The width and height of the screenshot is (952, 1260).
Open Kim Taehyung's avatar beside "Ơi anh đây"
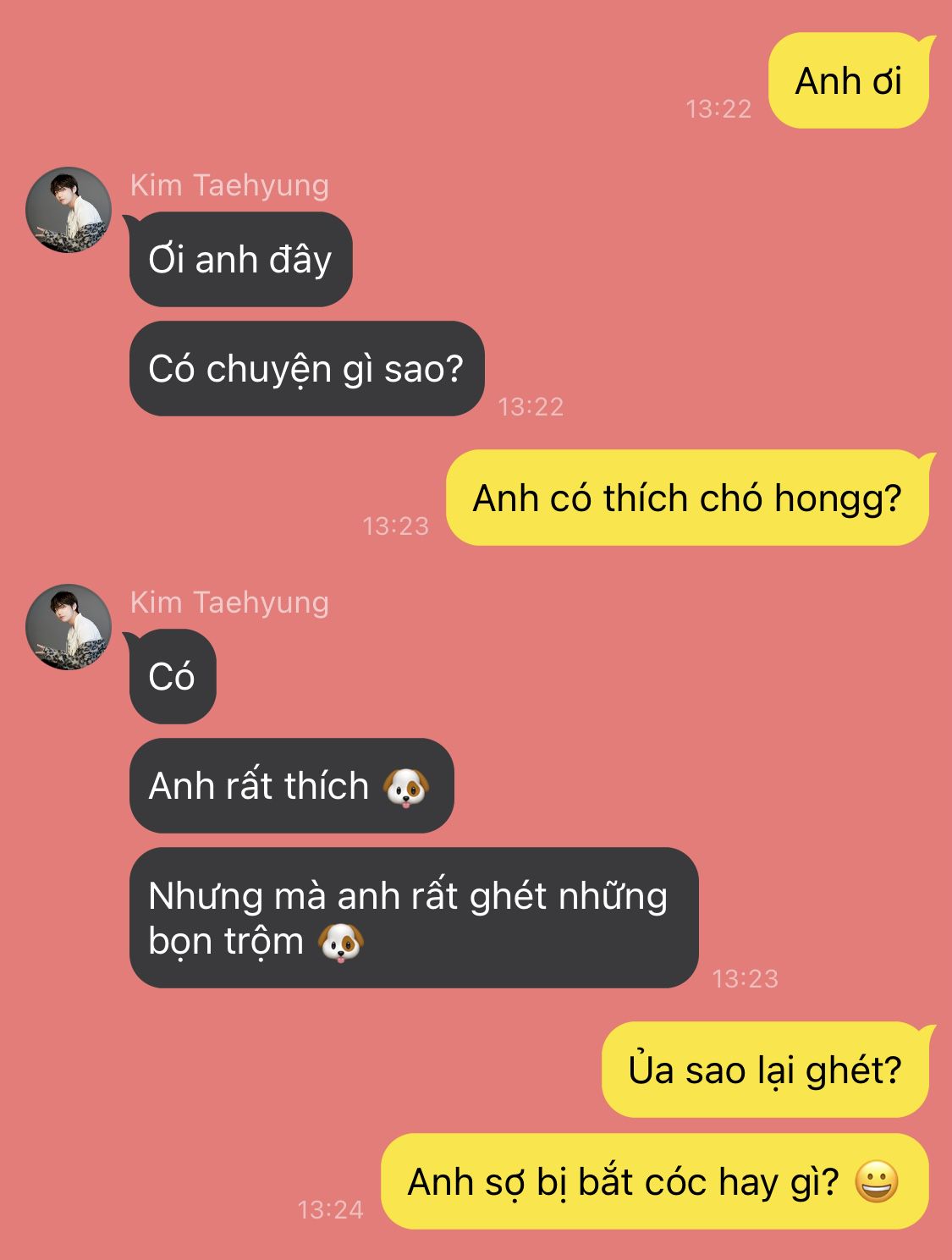[x=69, y=209]
